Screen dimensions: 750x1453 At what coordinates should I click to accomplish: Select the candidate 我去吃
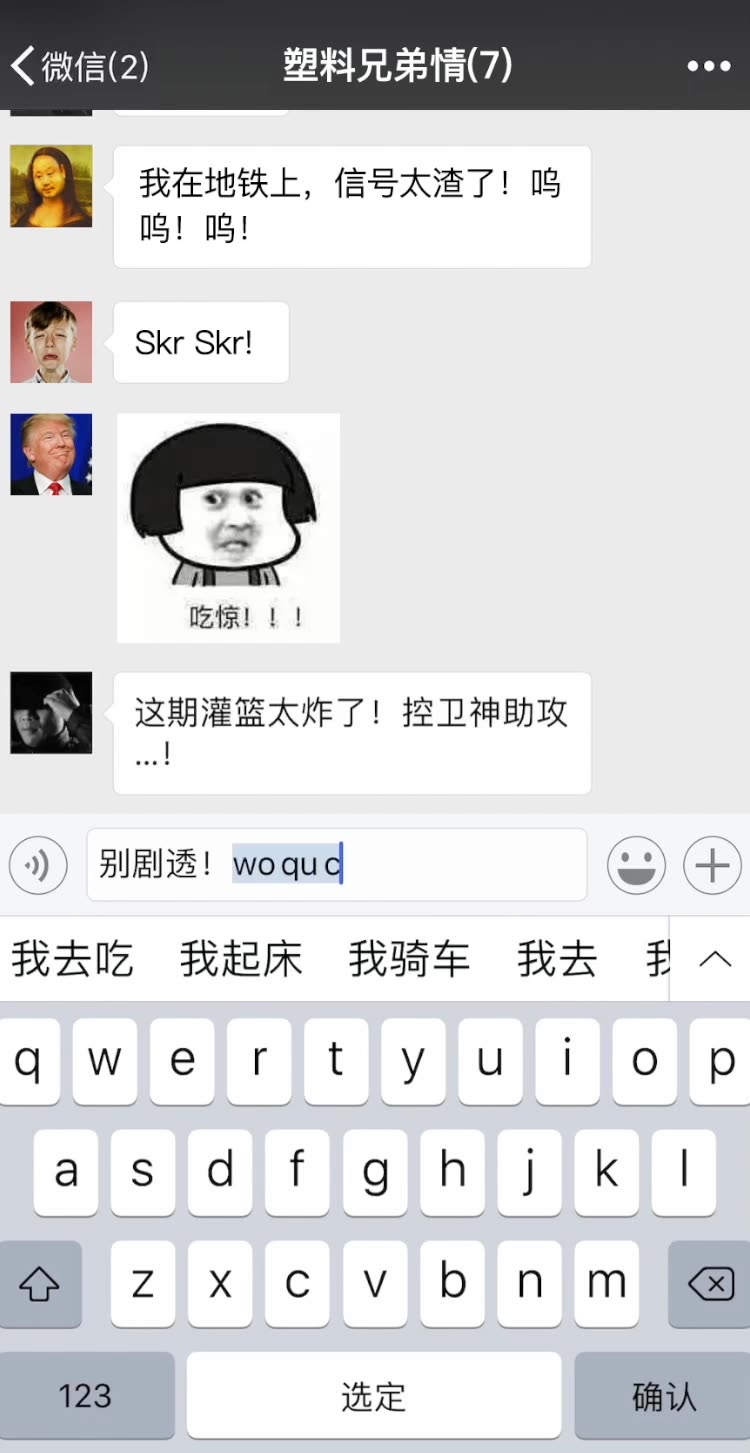[72, 960]
